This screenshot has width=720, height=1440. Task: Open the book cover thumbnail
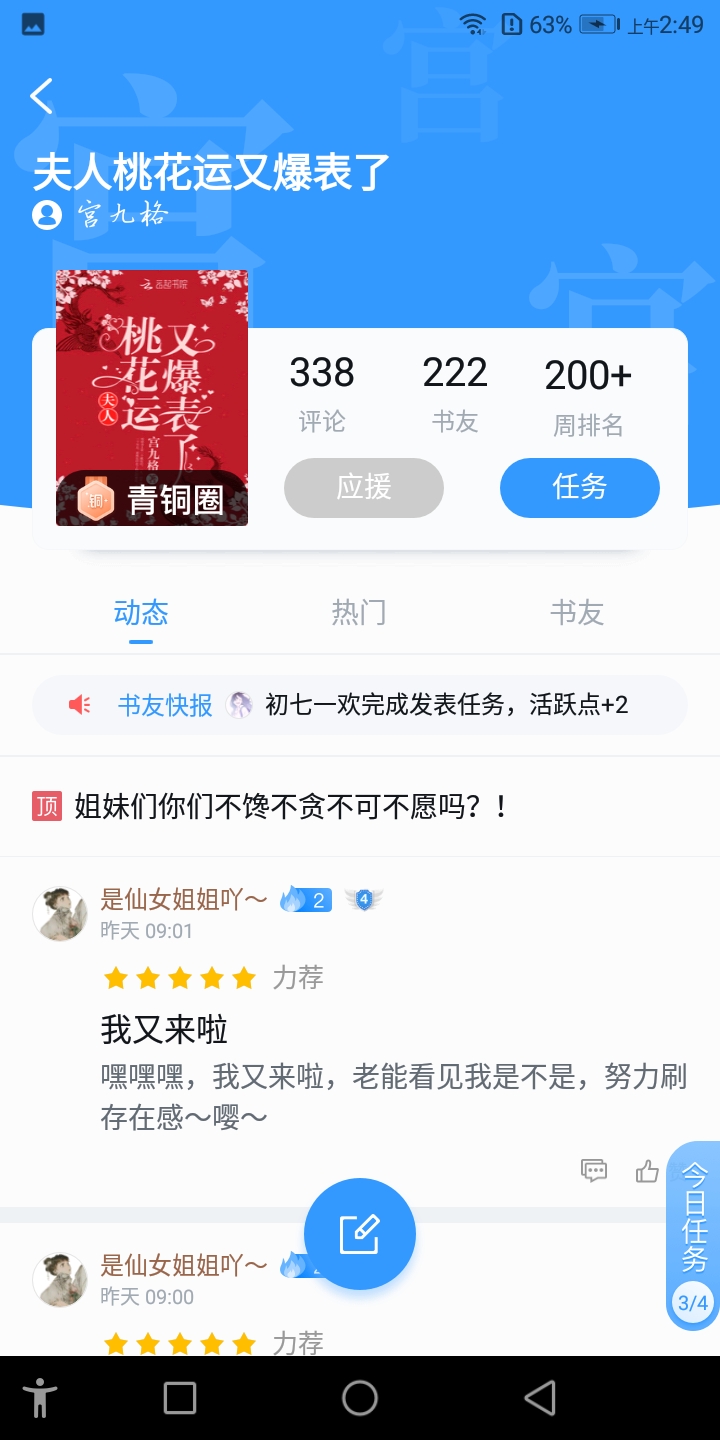click(152, 398)
